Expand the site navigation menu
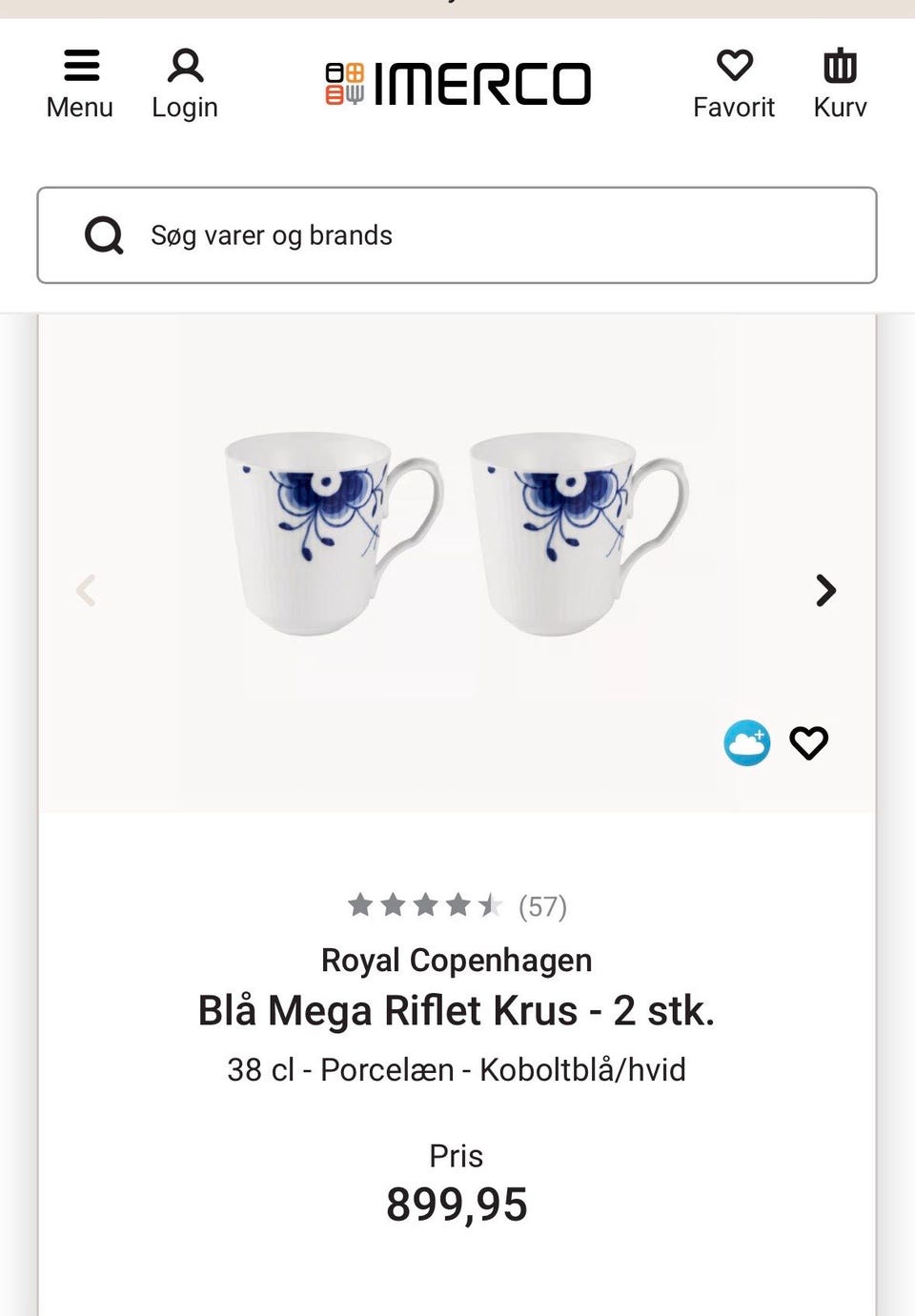This screenshot has height=1316, width=915. point(80,65)
